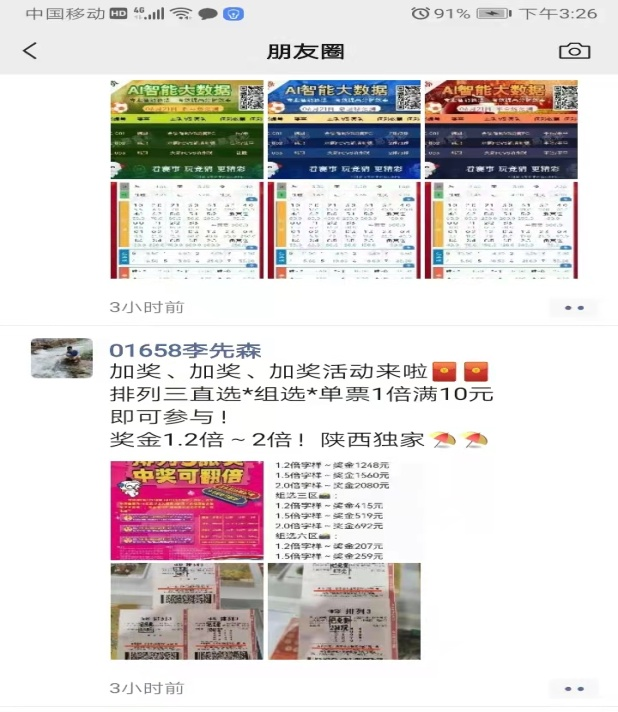View the 奖金 prize list image
This screenshot has width=618, height=712.
(x=343, y=509)
